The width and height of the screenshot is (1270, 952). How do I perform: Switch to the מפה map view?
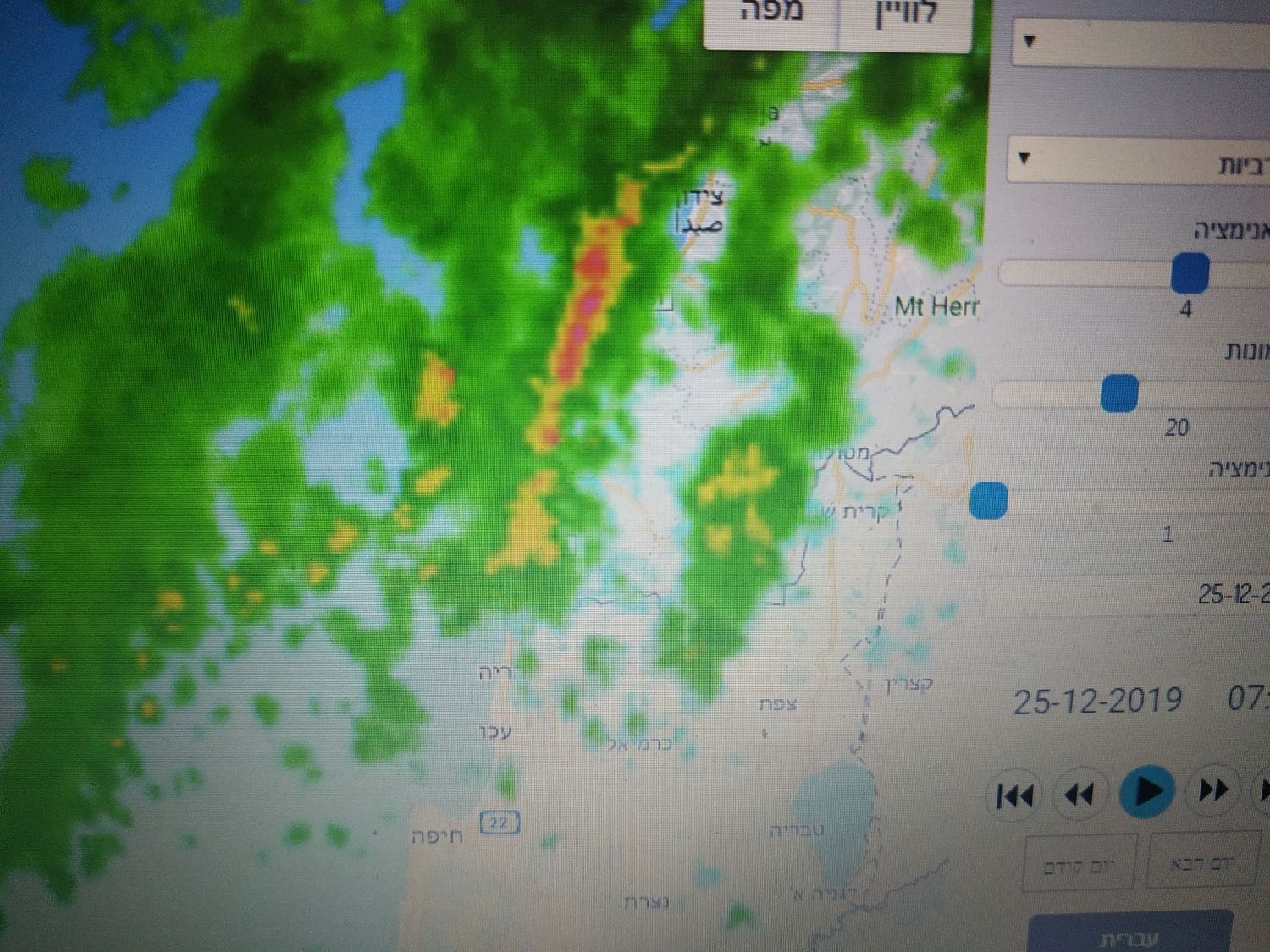(x=770, y=17)
